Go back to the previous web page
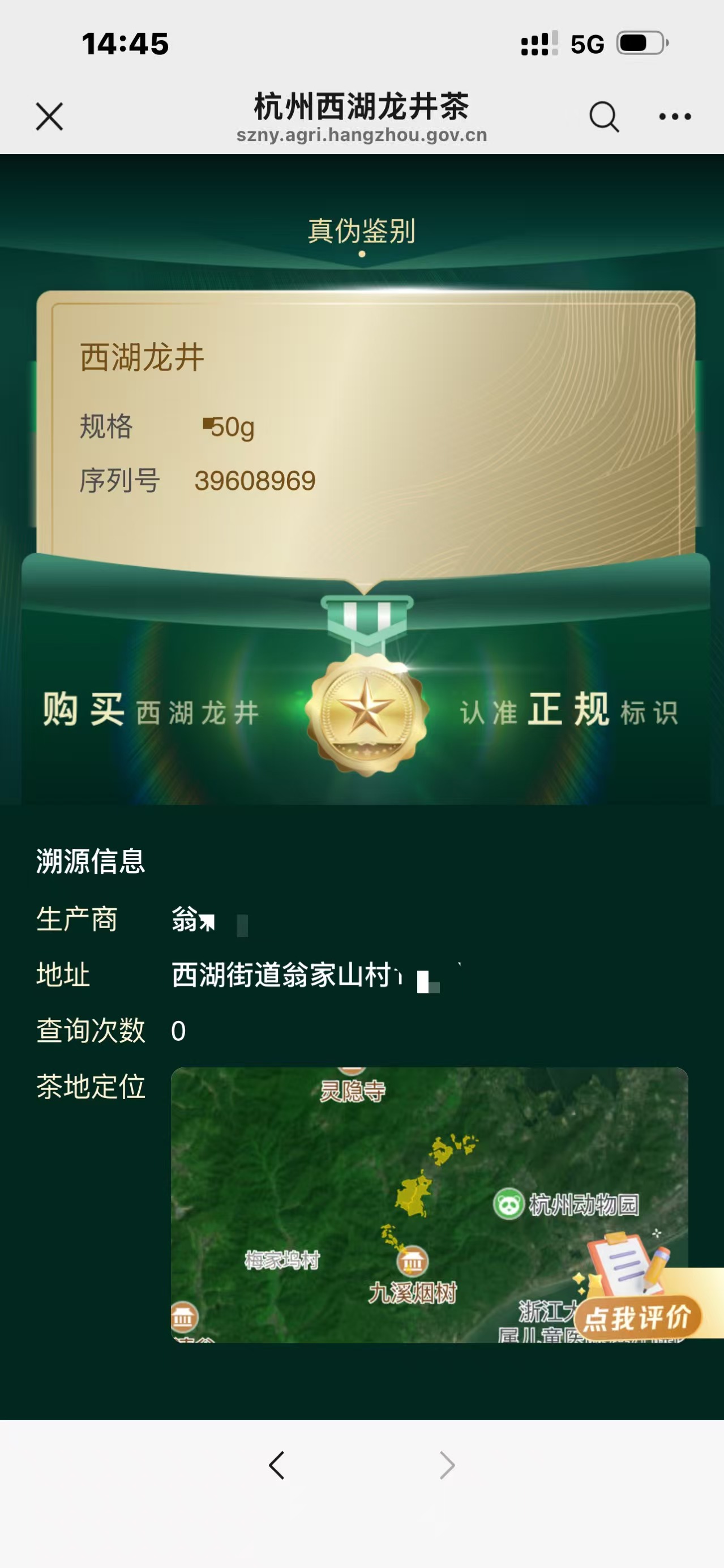This screenshot has height=1568, width=724. (x=277, y=1466)
